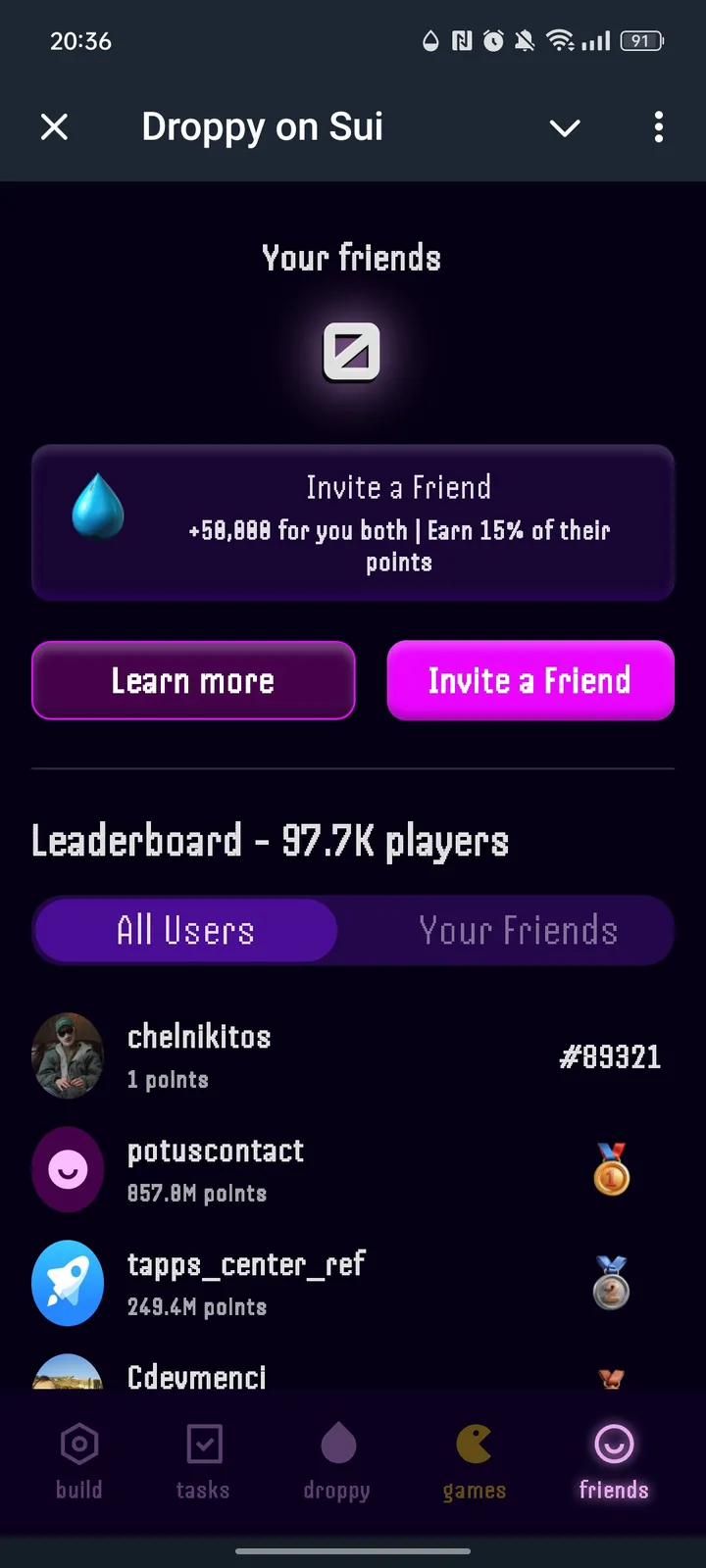
Task: Toggle the silver medal on tapps_center_ref row
Action: pyautogui.click(x=611, y=1283)
